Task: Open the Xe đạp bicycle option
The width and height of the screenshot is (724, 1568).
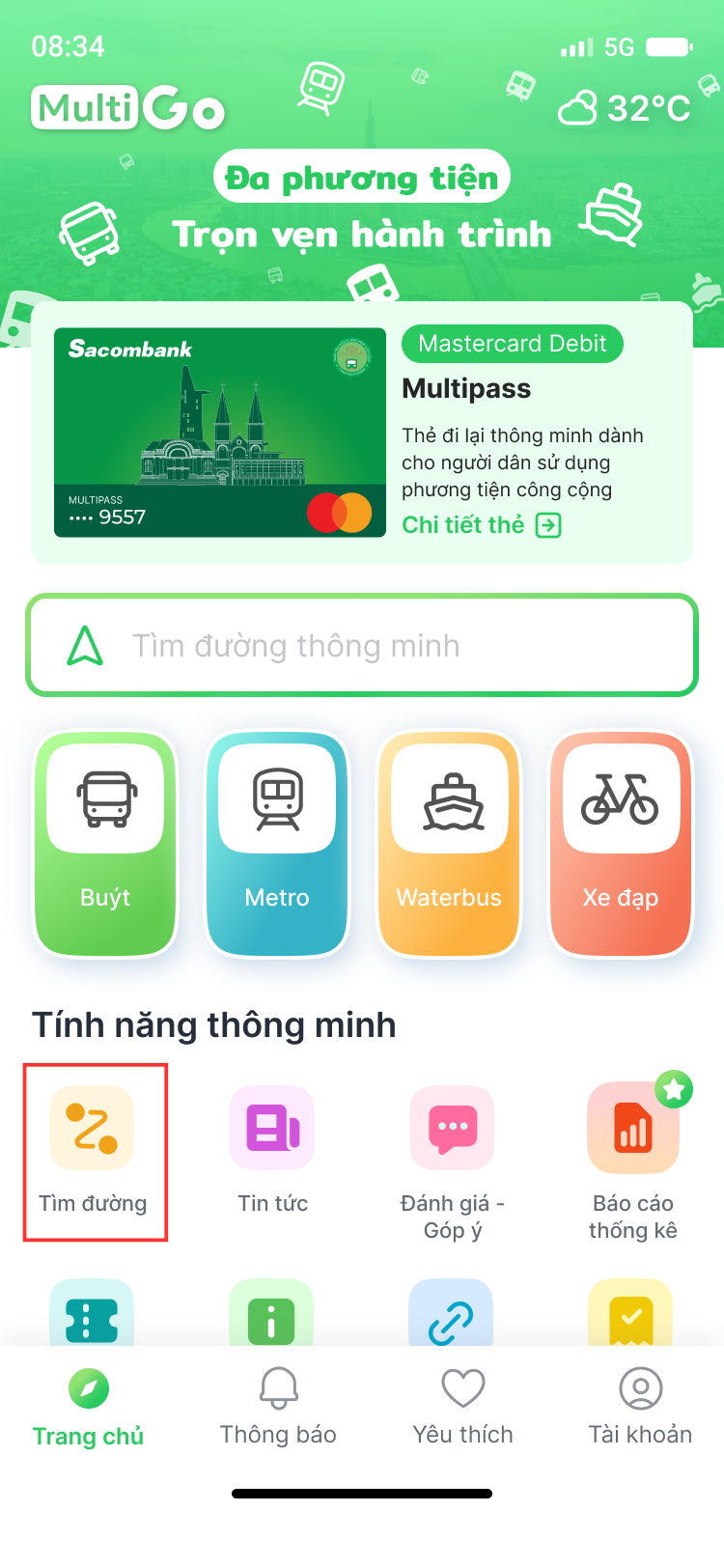Action: coord(620,843)
